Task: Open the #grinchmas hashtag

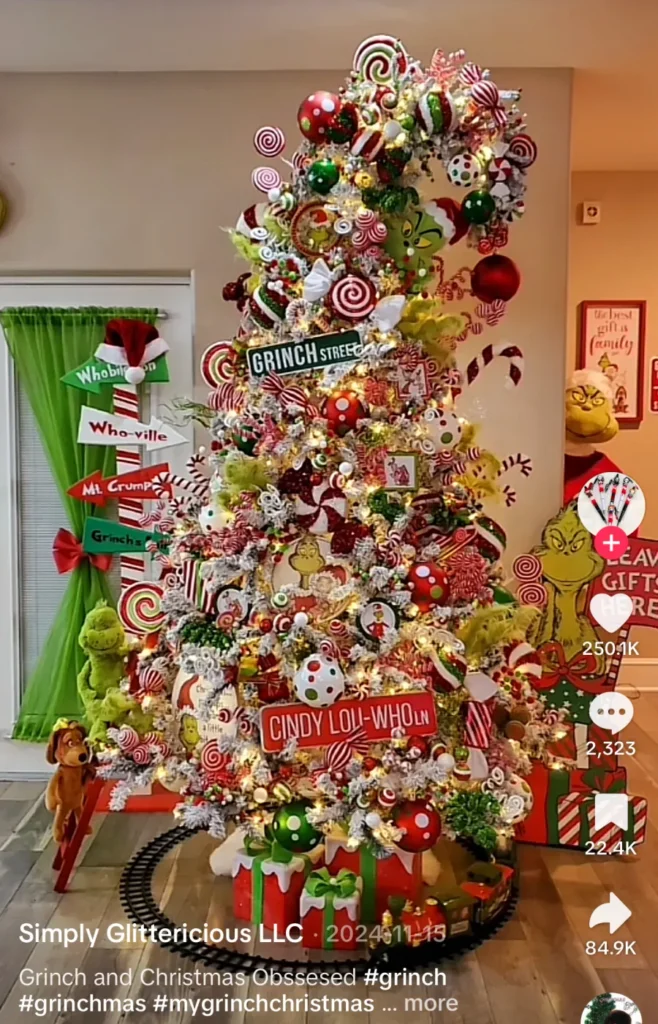Action: click(83, 1003)
